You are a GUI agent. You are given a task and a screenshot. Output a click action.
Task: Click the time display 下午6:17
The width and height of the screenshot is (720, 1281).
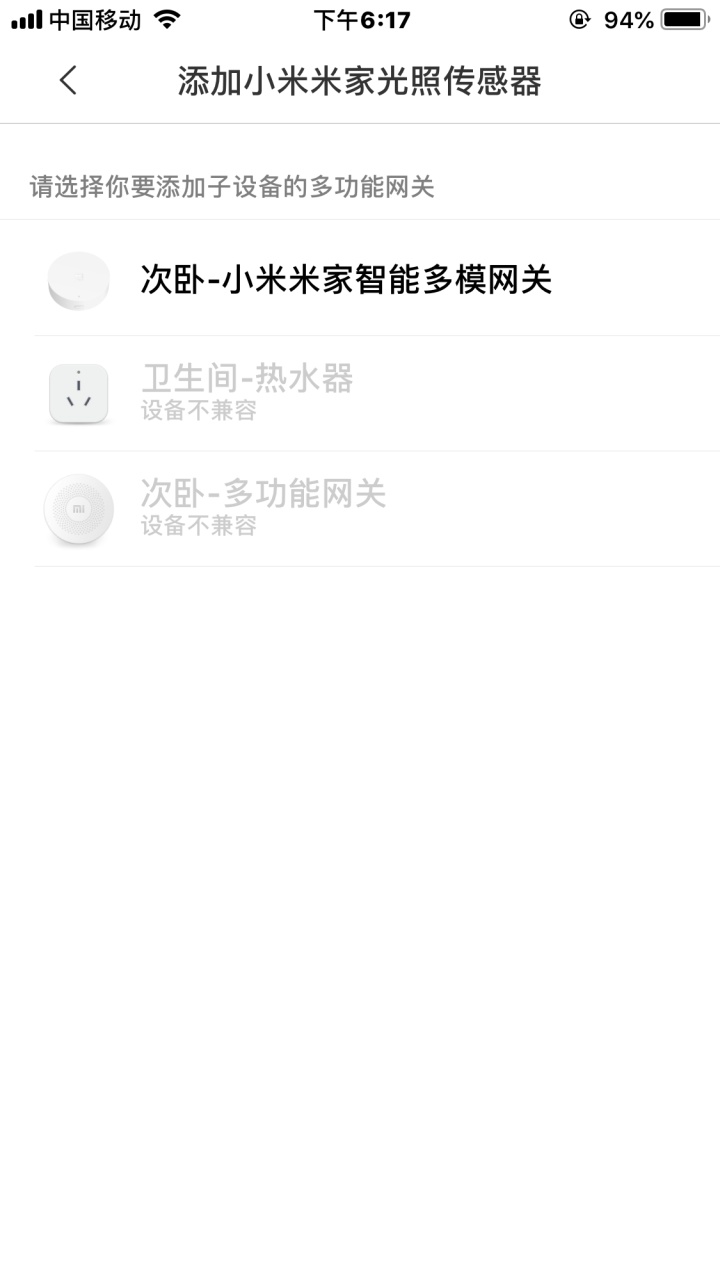coord(360,17)
